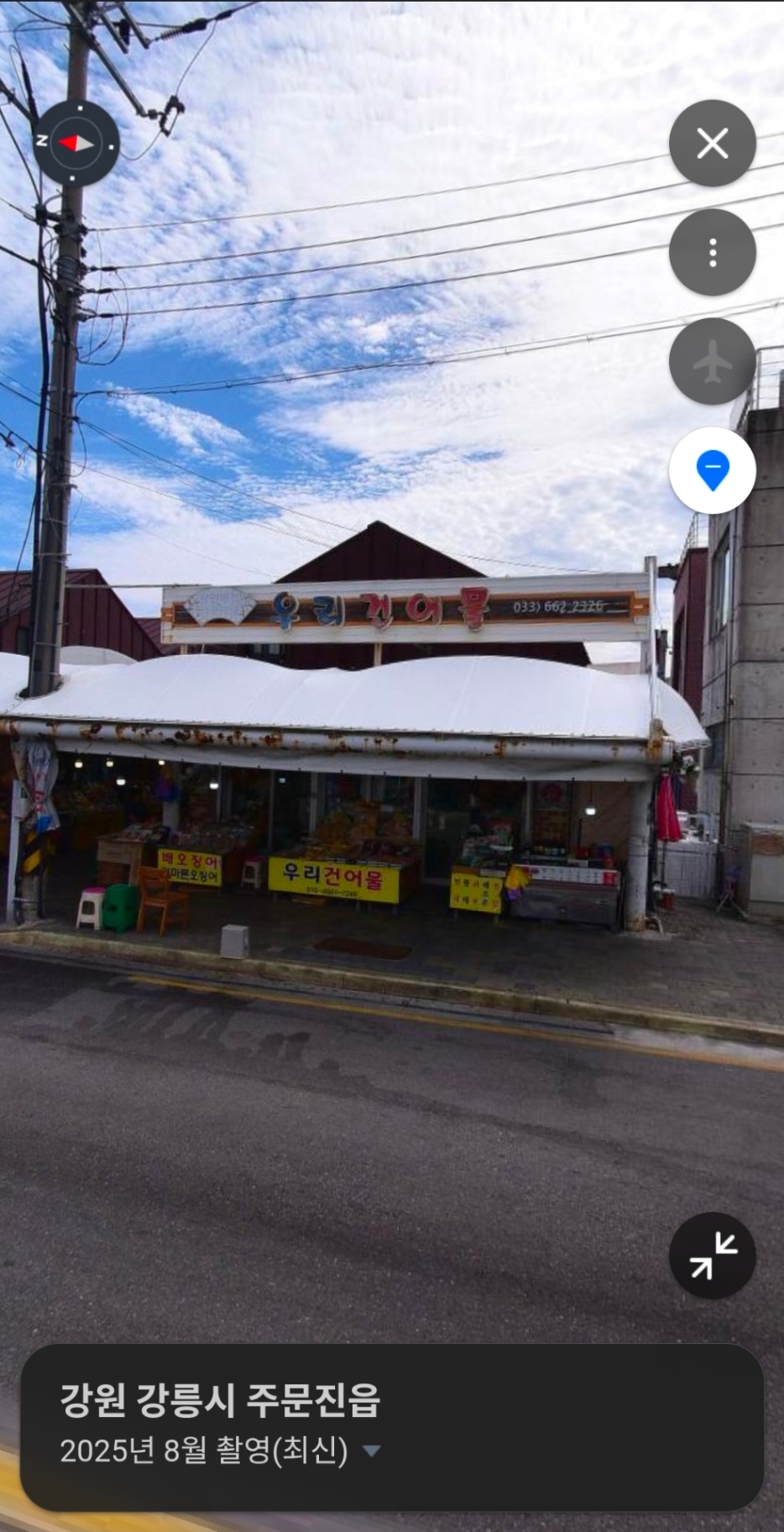784x1532 pixels.
Task: Collapse the view with the shrink arrows
Action: pos(712,1256)
